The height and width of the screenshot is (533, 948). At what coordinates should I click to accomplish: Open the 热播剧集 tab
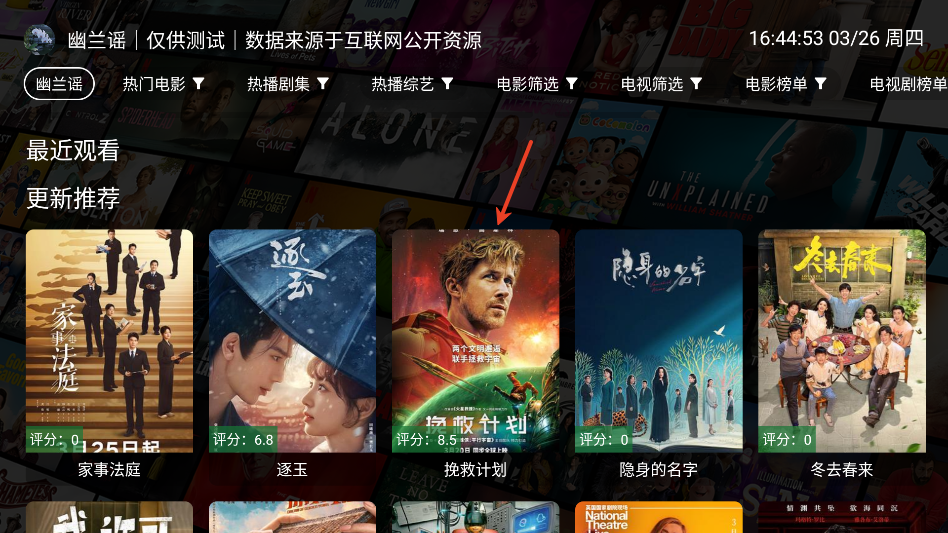[x=288, y=84]
